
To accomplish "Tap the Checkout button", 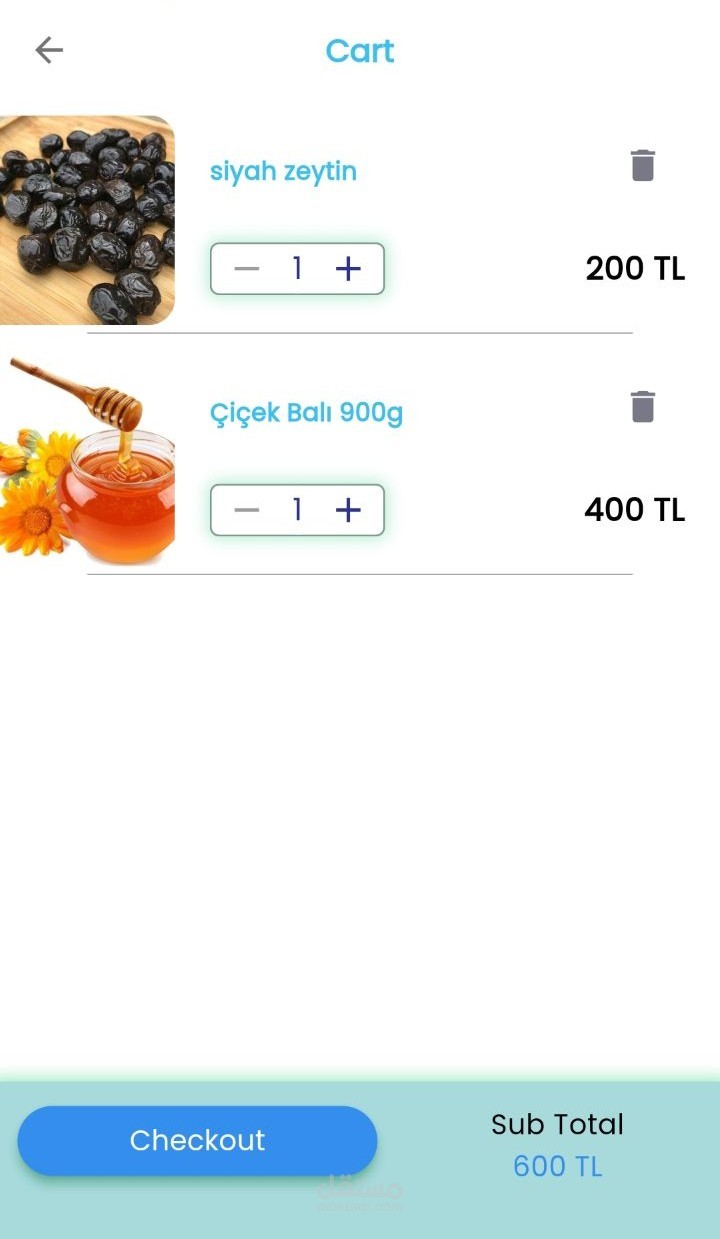I will tap(197, 1141).
